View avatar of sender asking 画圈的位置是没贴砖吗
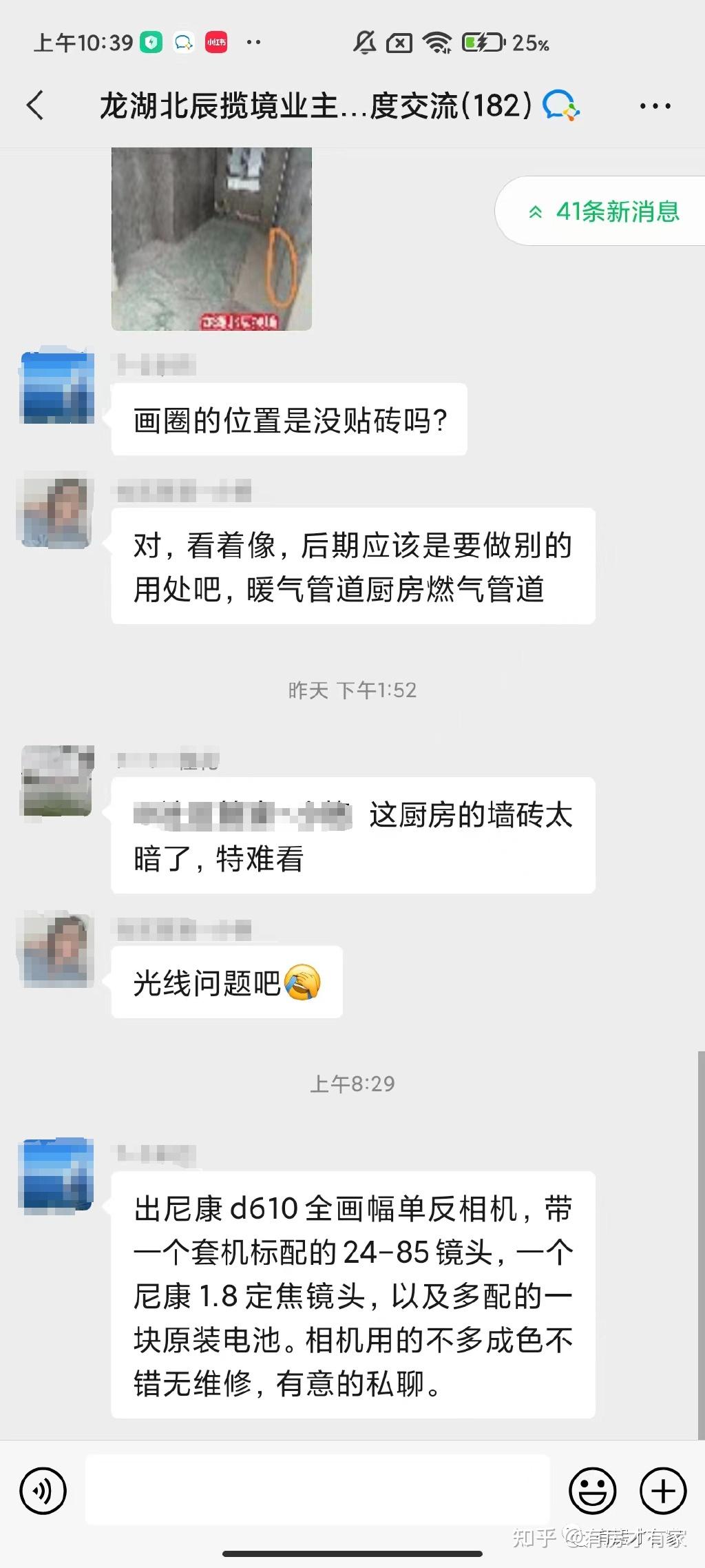The image size is (705, 1568). pyautogui.click(x=57, y=387)
